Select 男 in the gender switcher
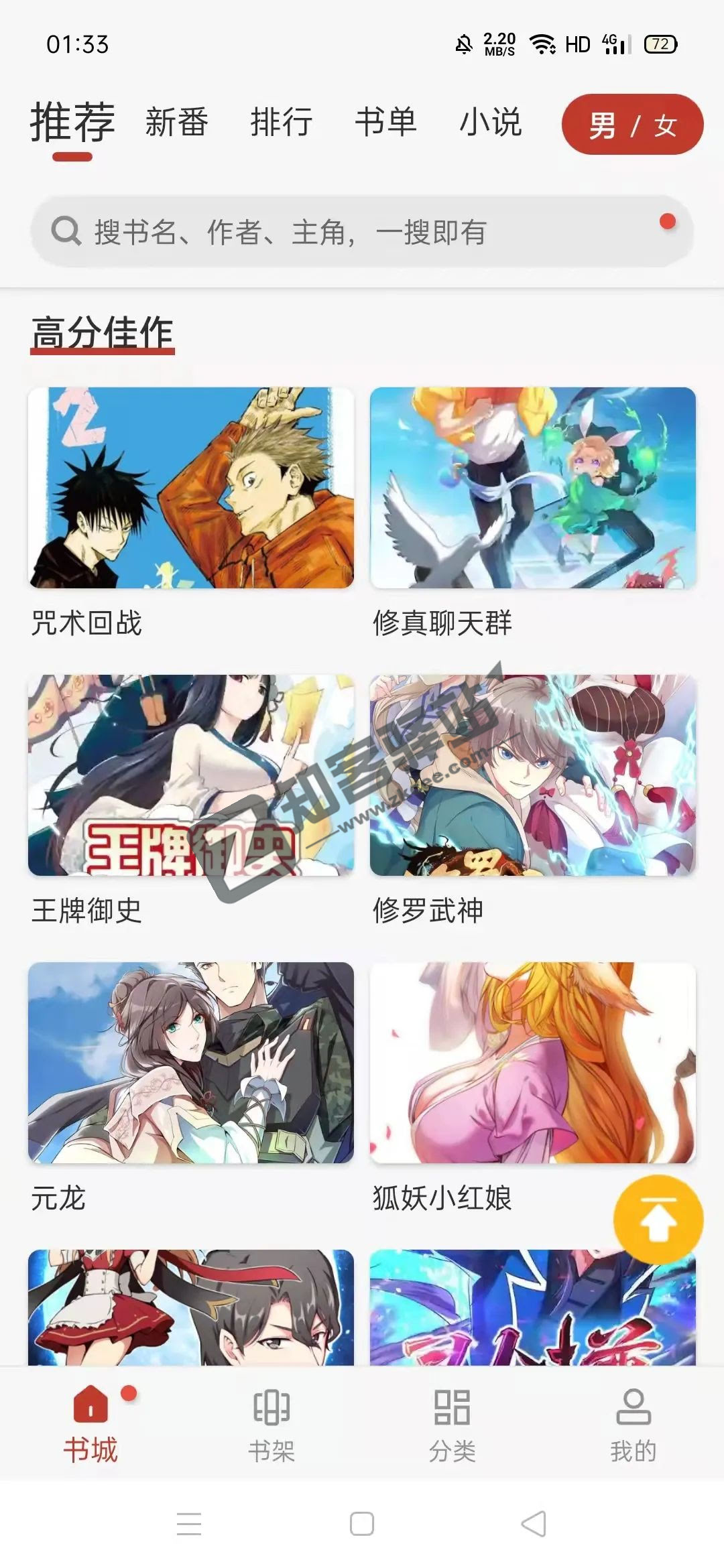Image resolution: width=724 pixels, height=1568 pixels. pos(602,125)
